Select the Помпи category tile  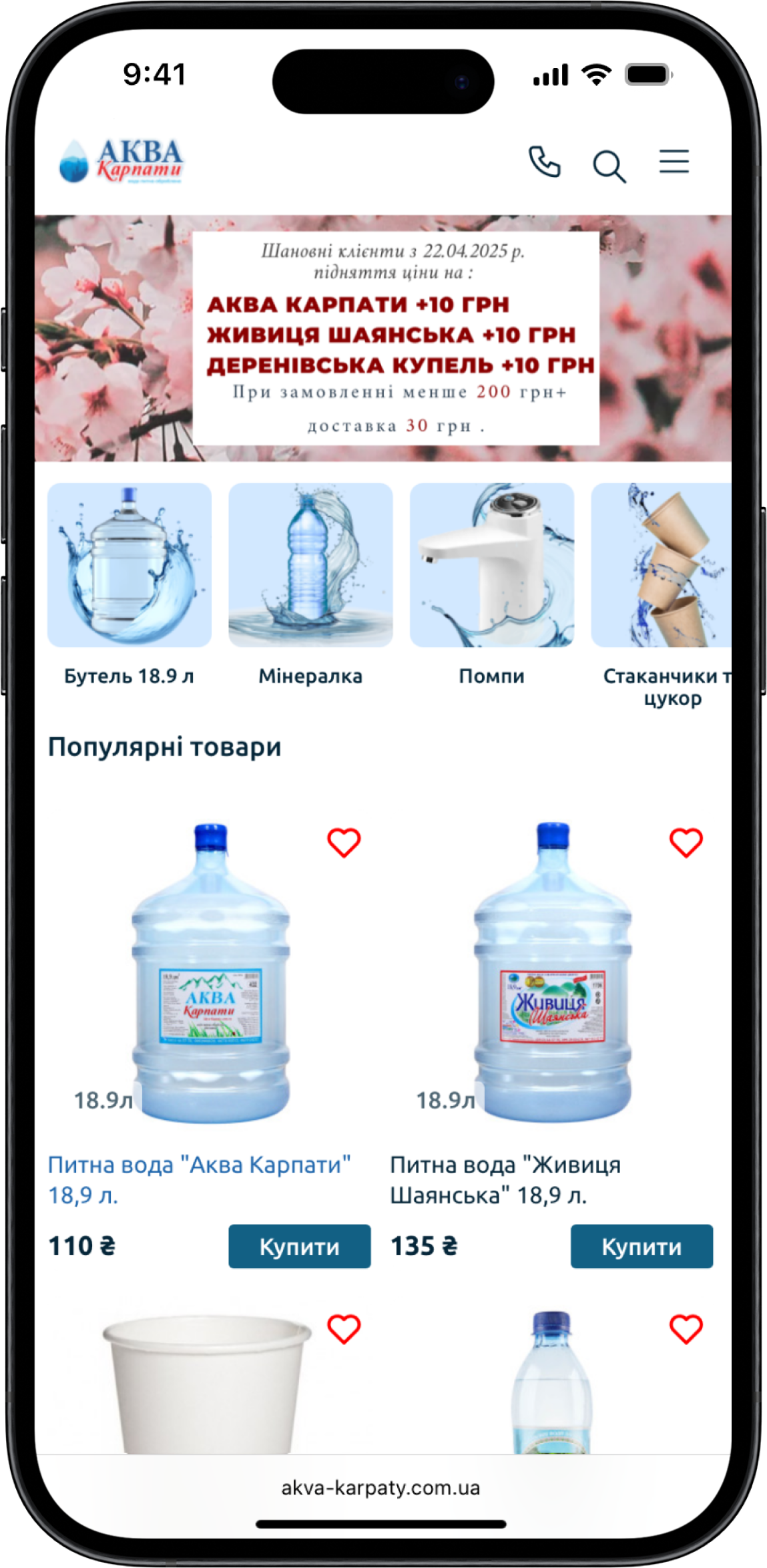point(491,565)
